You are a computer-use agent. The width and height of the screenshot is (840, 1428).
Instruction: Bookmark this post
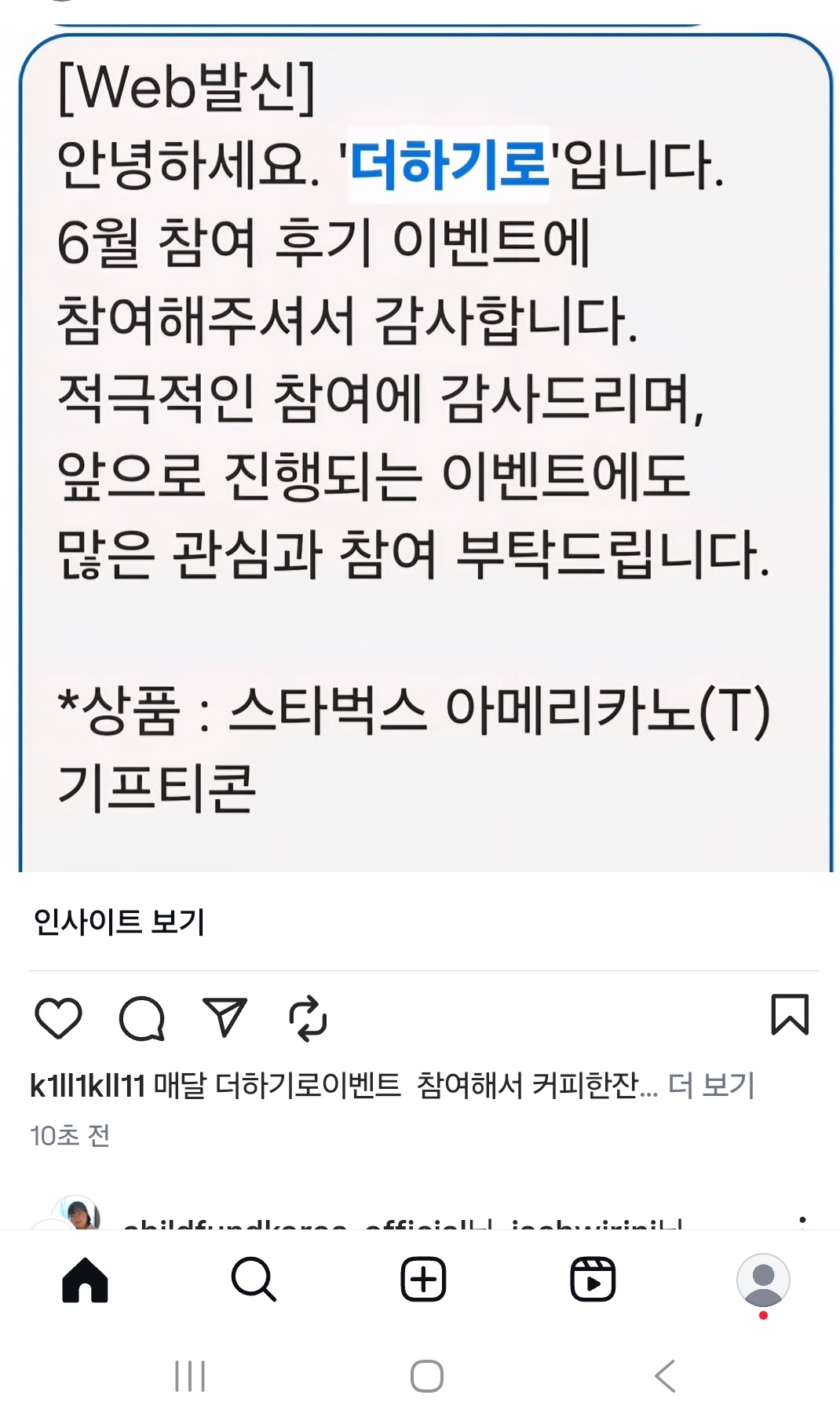(790, 1015)
